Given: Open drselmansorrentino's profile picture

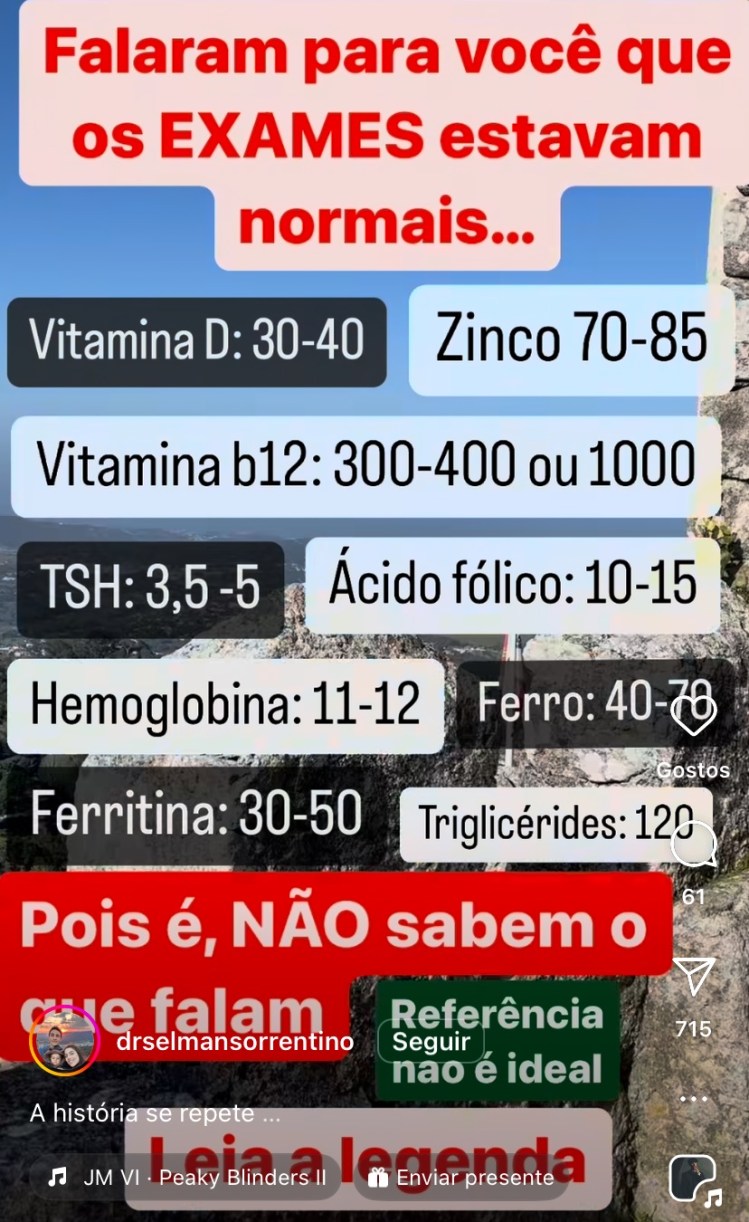Looking at the screenshot, I should click(x=65, y=1041).
